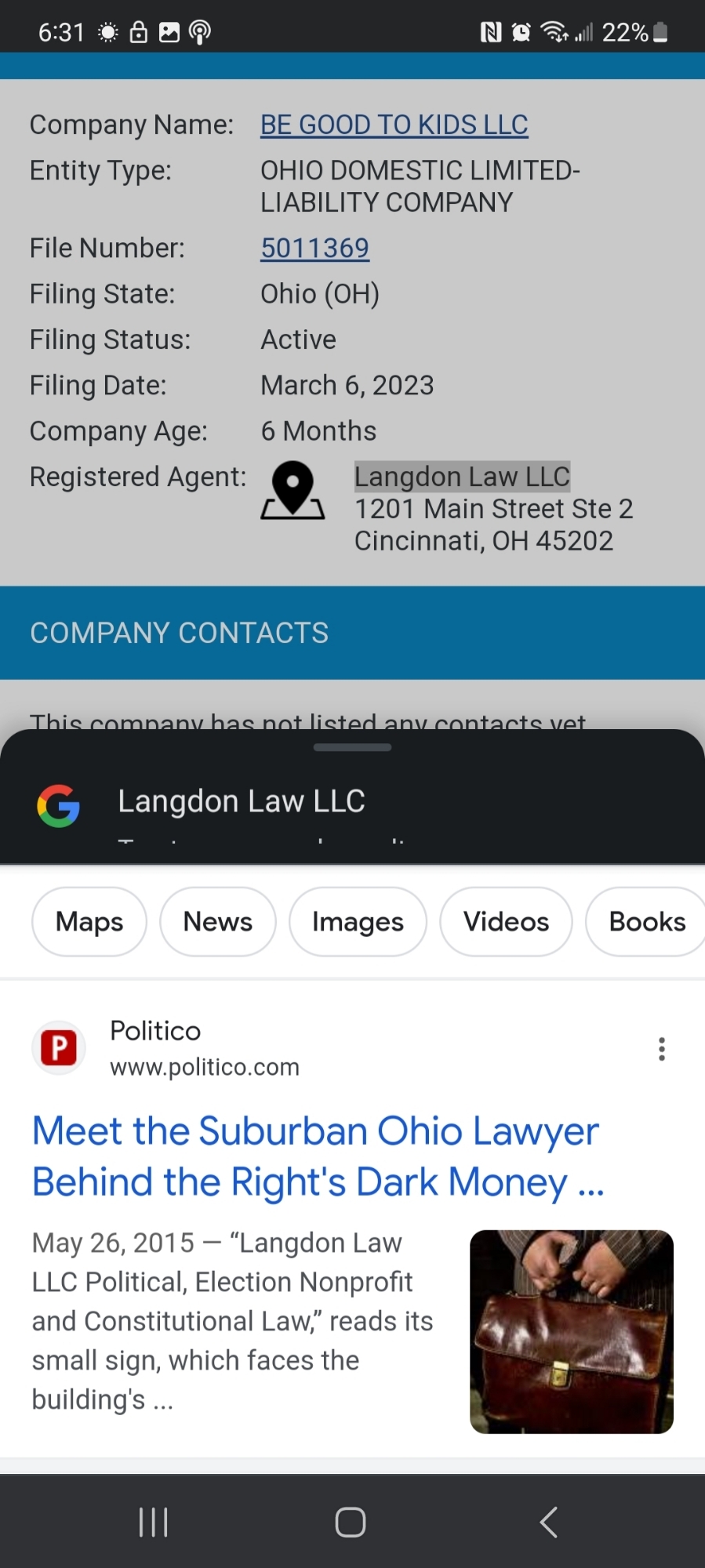Tap the briefcase thumbnail in Politico result
The image size is (705, 1568).
coord(572,1332)
